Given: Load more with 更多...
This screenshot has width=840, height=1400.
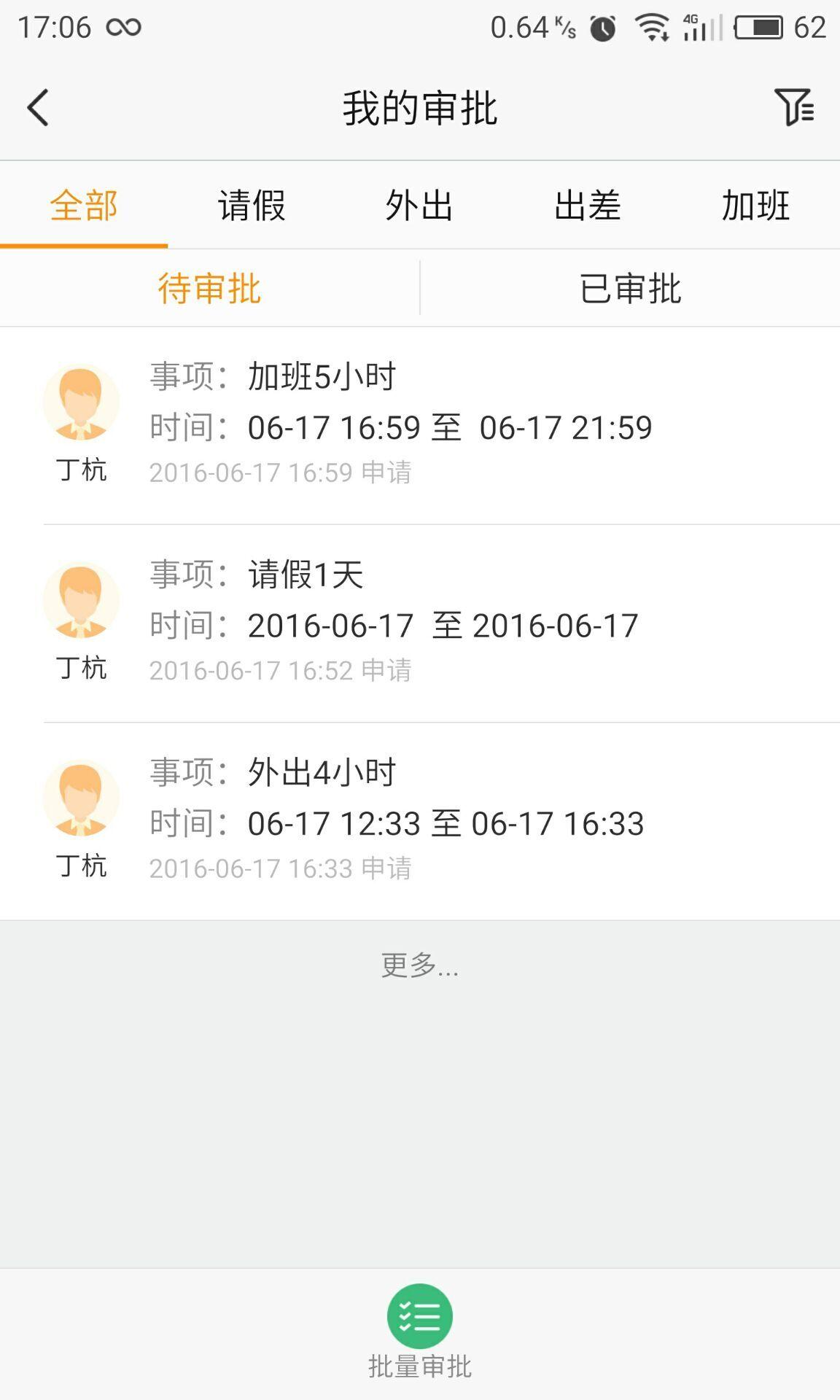Looking at the screenshot, I should click(420, 965).
